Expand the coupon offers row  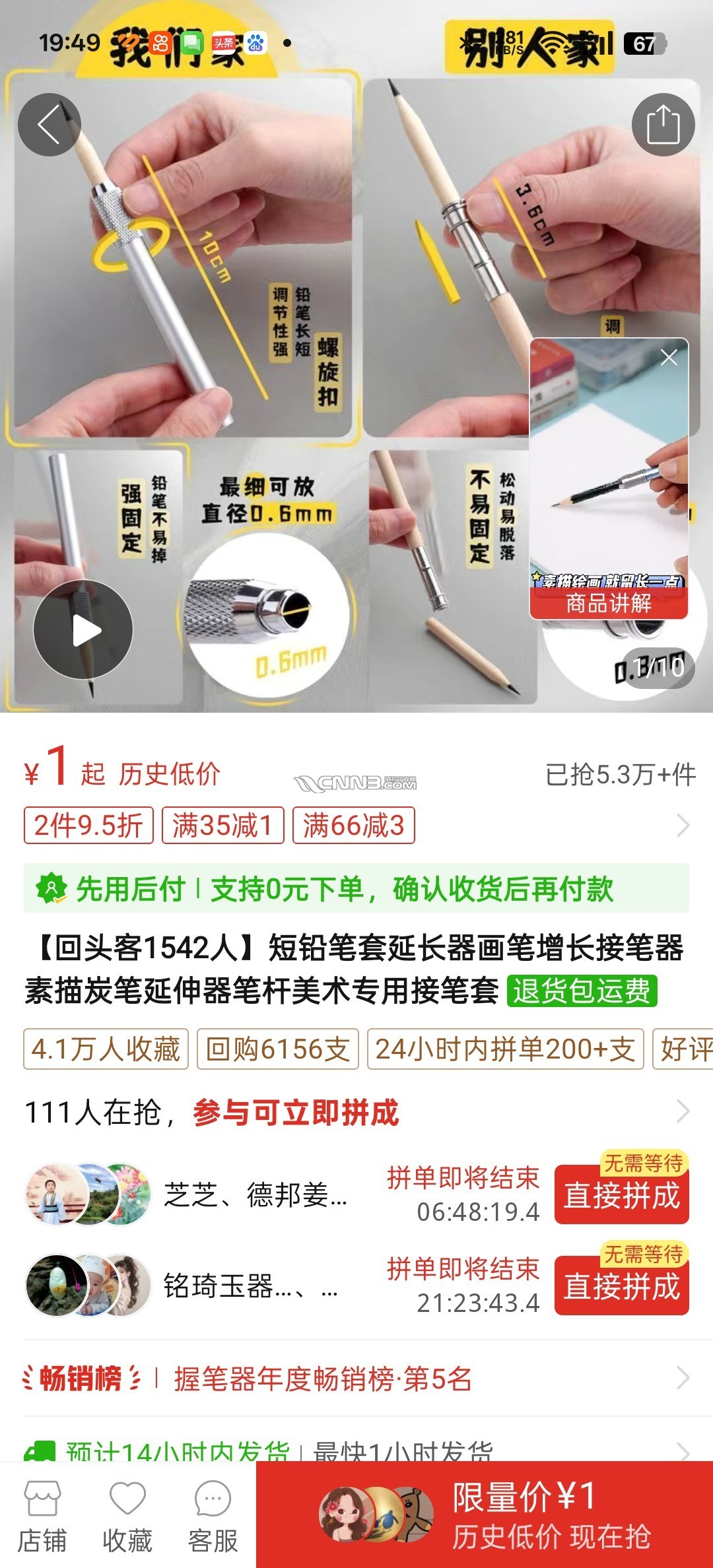click(x=683, y=826)
